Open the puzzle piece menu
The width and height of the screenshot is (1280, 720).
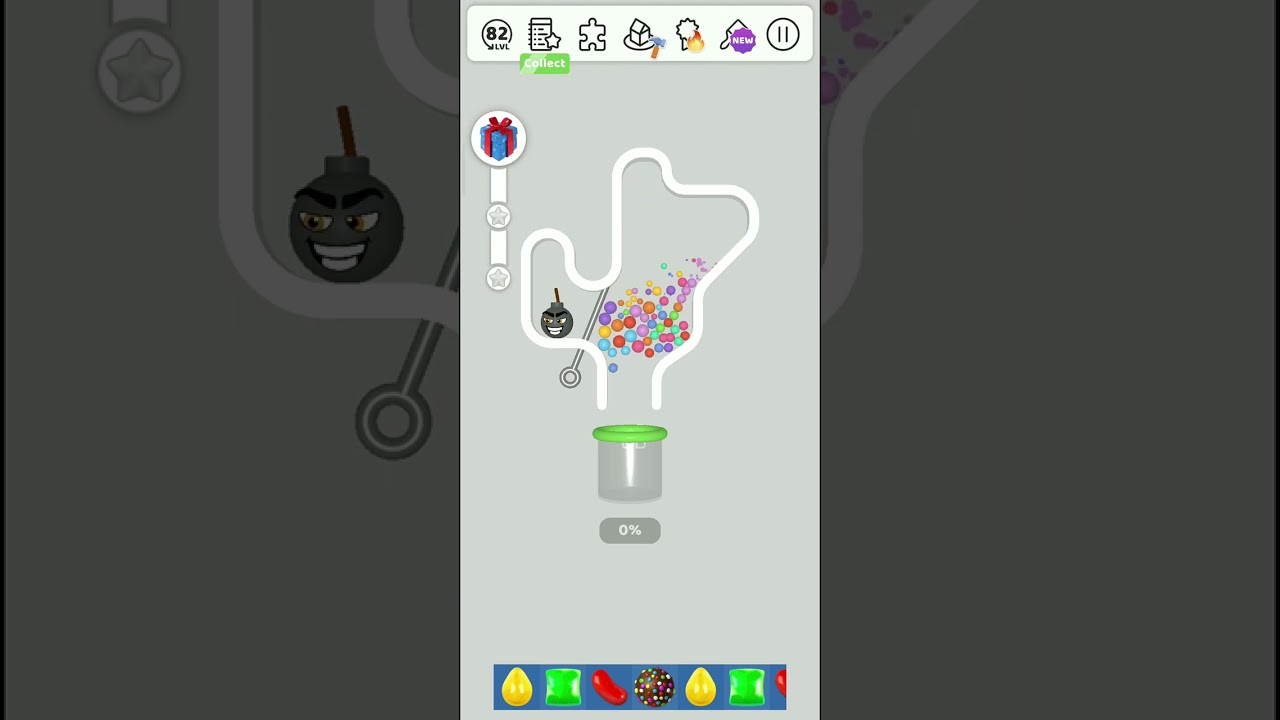(x=592, y=36)
